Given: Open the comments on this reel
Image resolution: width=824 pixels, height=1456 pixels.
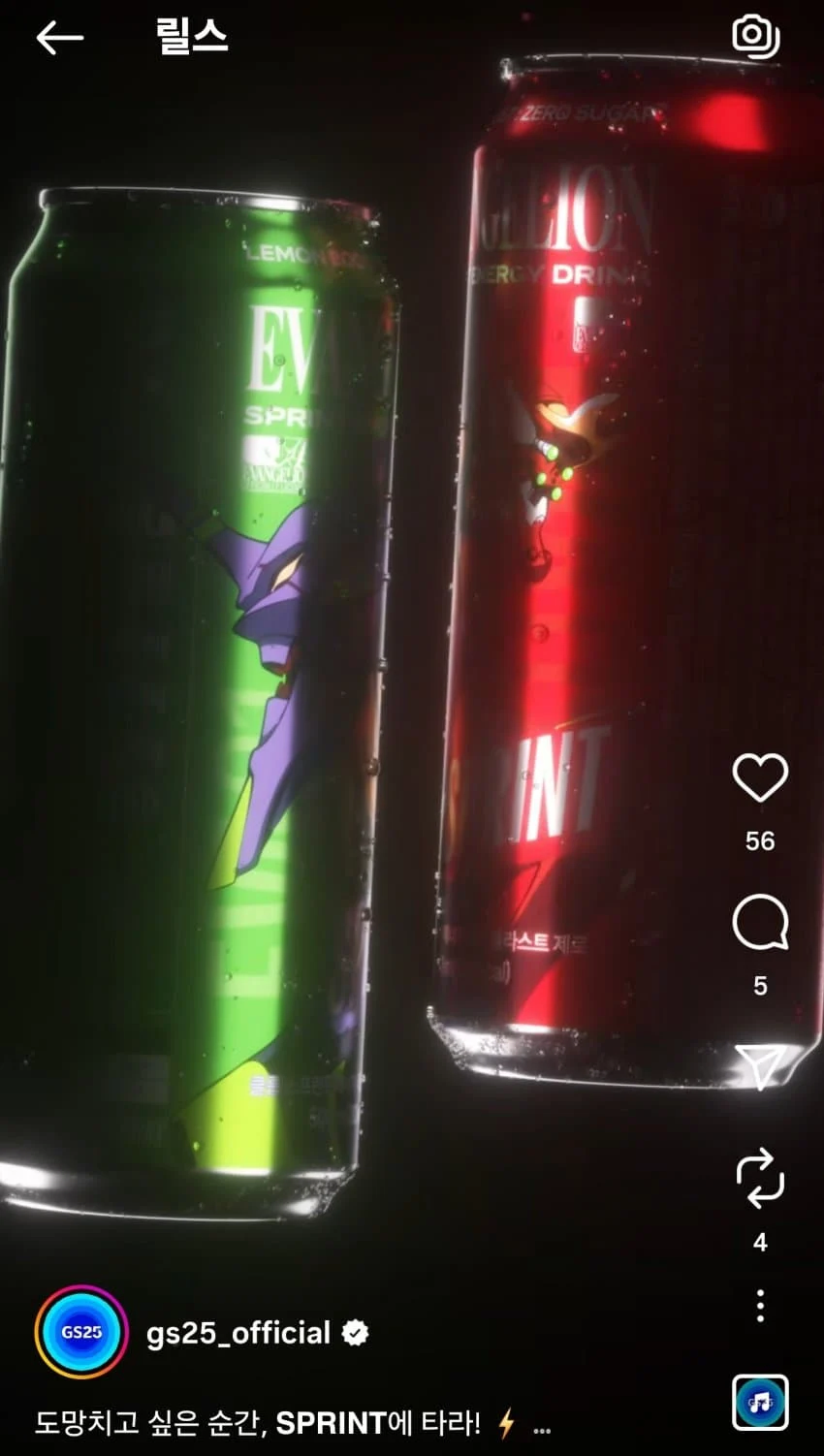Looking at the screenshot, I should 760,924.
